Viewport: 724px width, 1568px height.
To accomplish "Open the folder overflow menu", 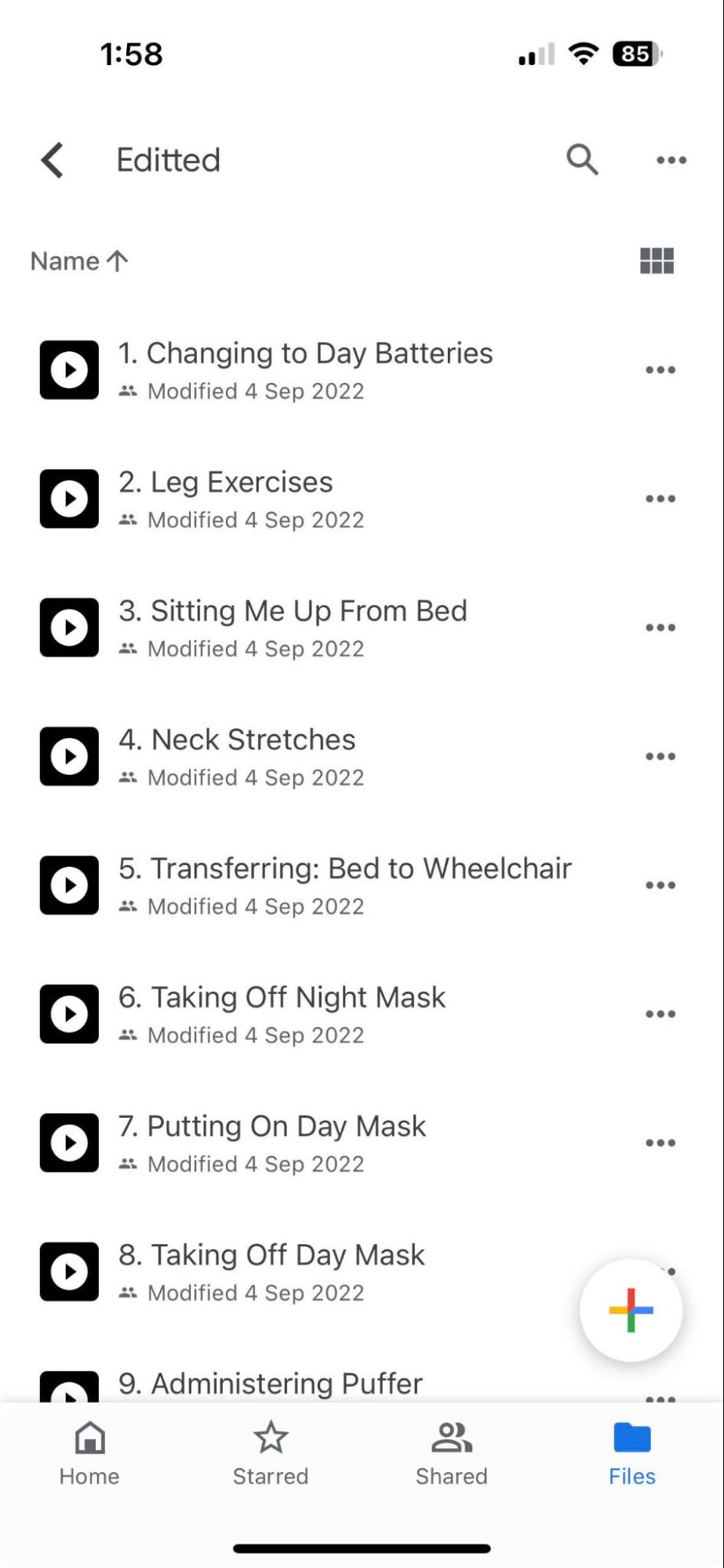I will [x=671, y=160].
